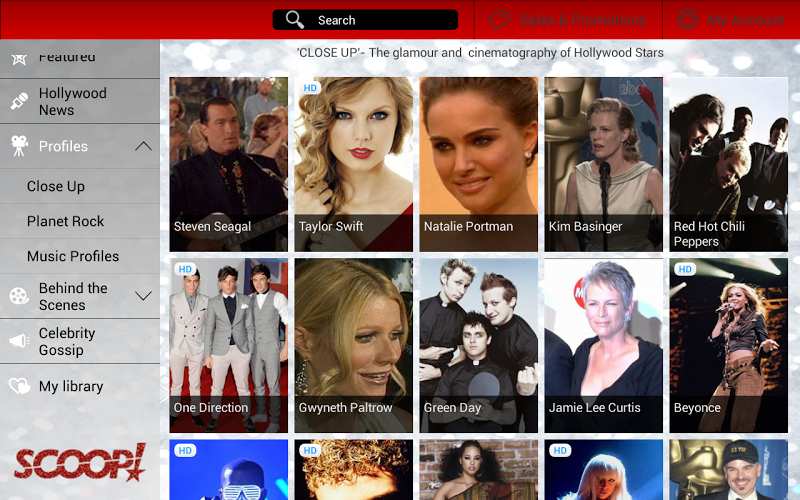Collapse the Profiles menu

click(143, 146)
